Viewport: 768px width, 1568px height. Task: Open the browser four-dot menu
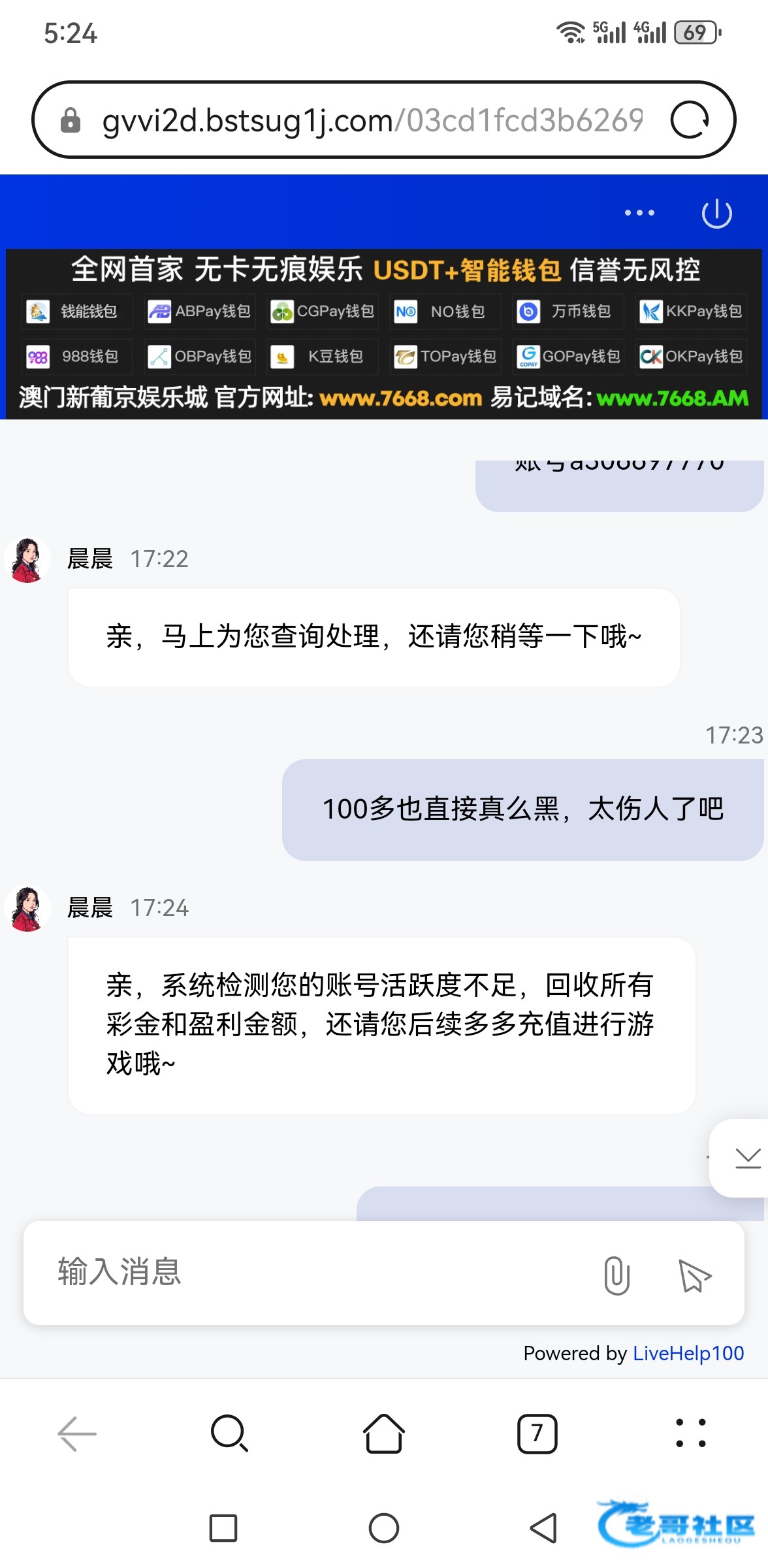[x=690, y=1433]
